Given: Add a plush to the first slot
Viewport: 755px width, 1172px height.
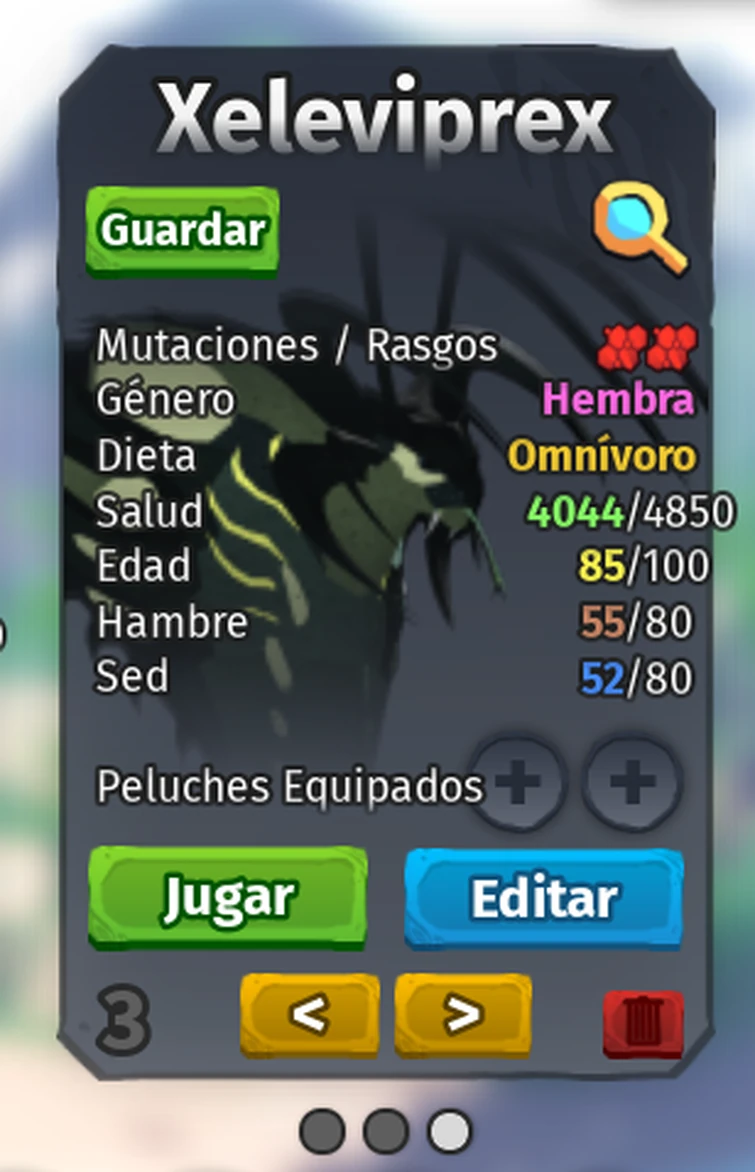Looking at the screenshot, I should coord(518,783).
